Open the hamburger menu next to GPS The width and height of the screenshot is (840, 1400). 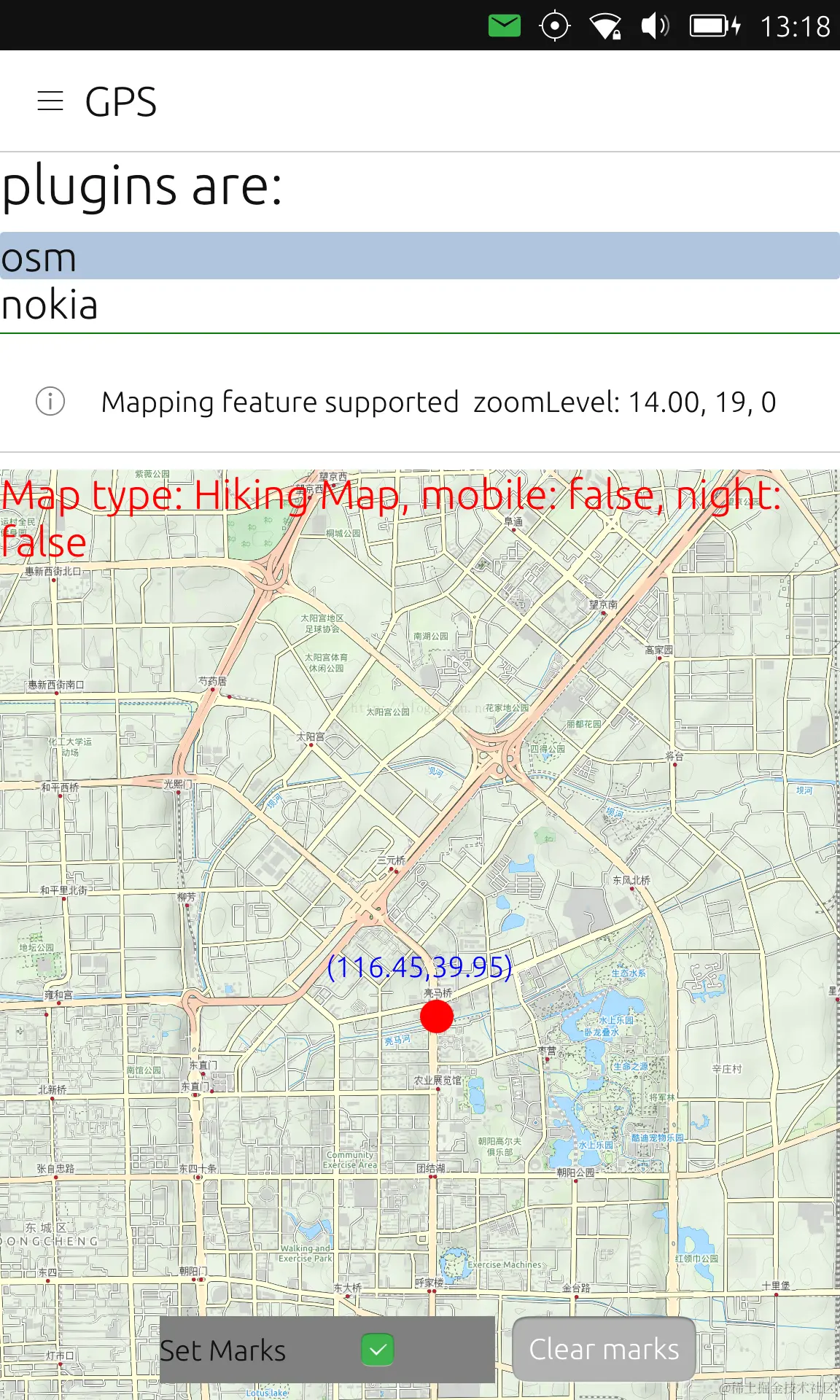(x=50, y=101)
